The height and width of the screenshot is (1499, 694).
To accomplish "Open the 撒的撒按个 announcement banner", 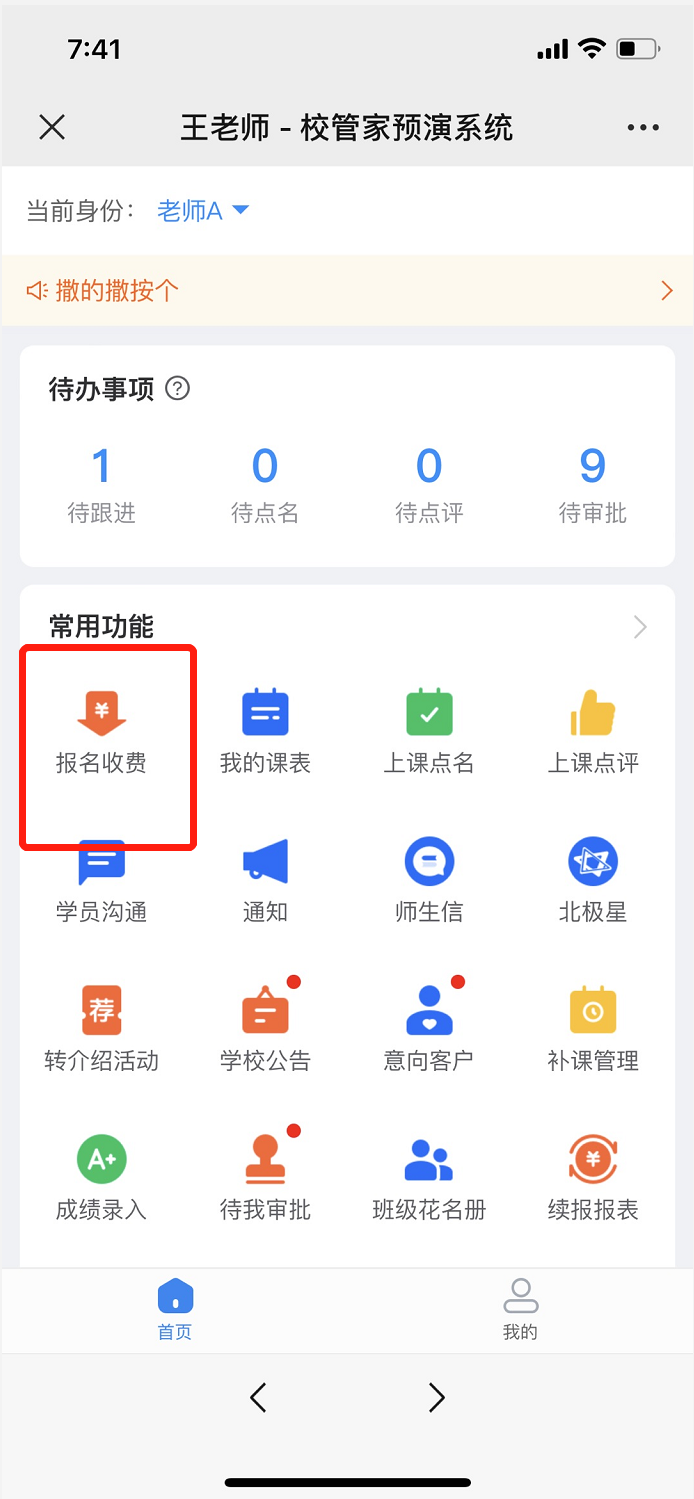I will click(347, 291).
